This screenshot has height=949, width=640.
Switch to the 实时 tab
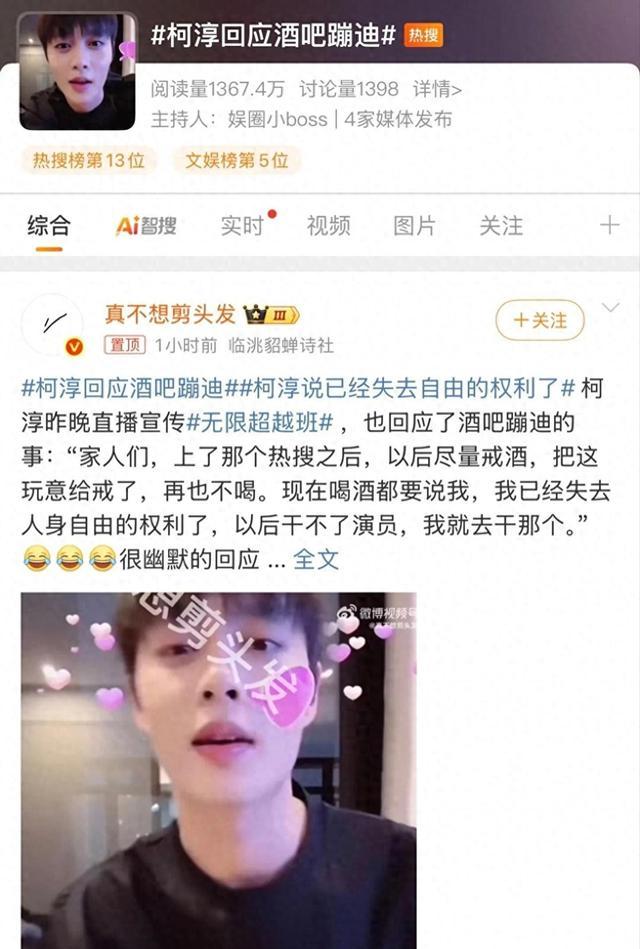[x=243, y=226]
